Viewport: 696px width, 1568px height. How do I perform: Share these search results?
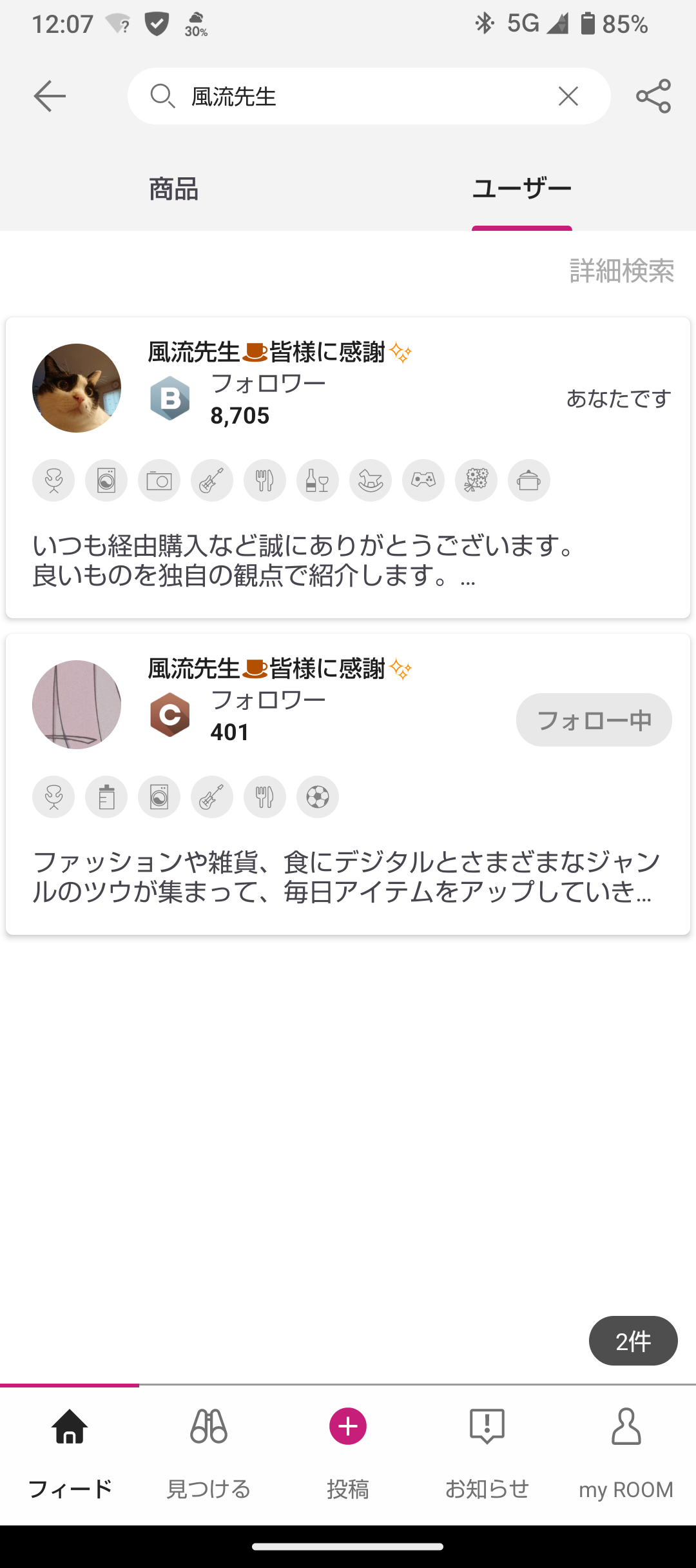point(653,96)
